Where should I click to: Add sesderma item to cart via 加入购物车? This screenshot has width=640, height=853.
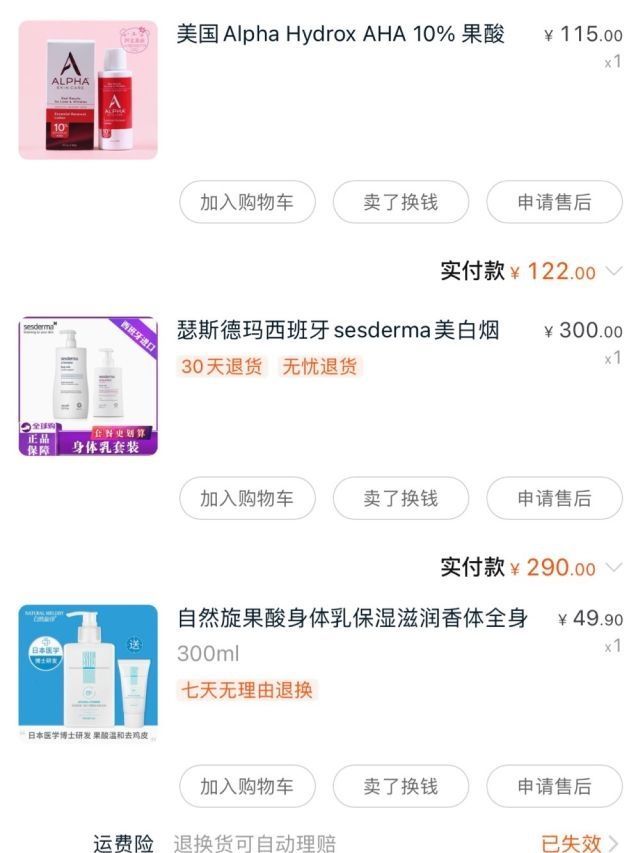click(x=247, y=498)
